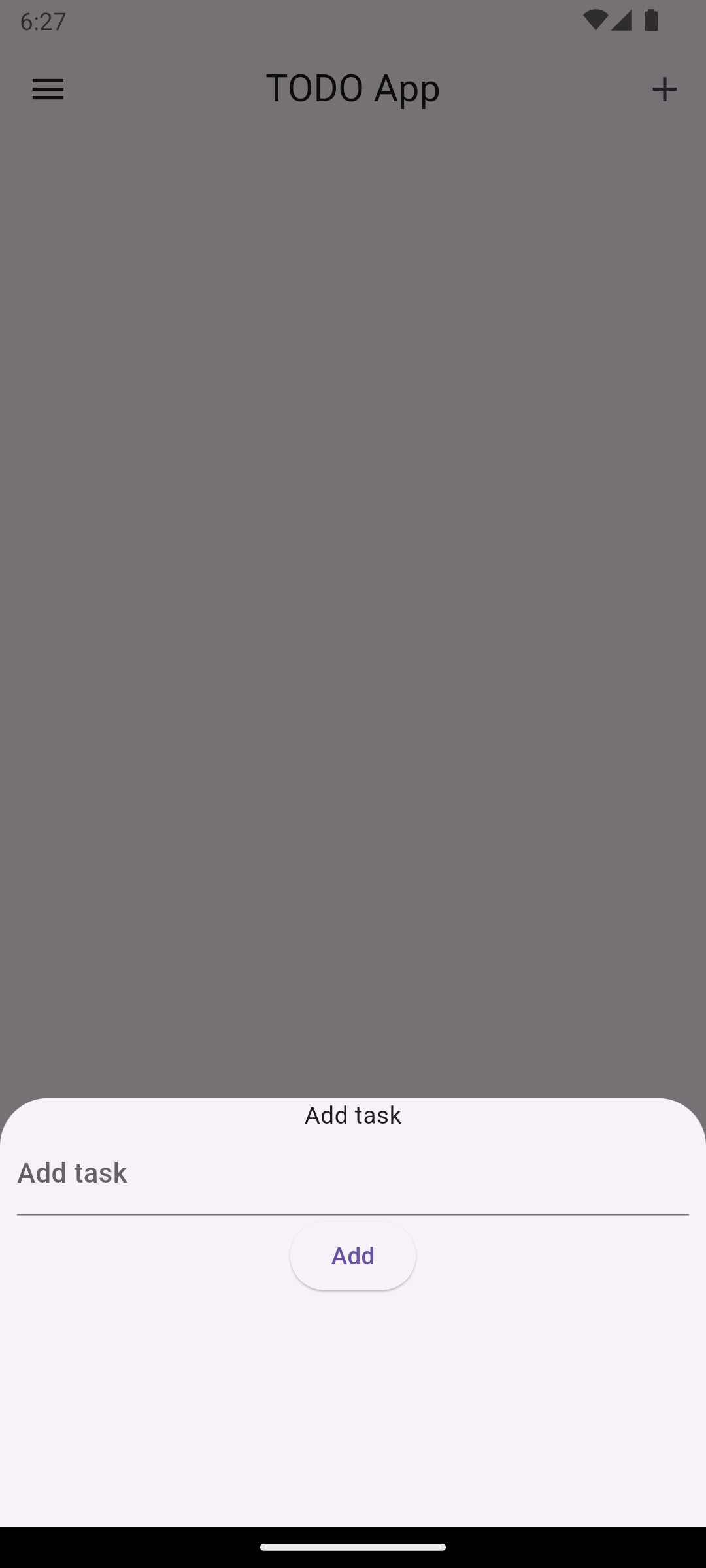The image size is (706, 1568).
Task: Tap the Add button to save task
Action: pos(353,1256)
